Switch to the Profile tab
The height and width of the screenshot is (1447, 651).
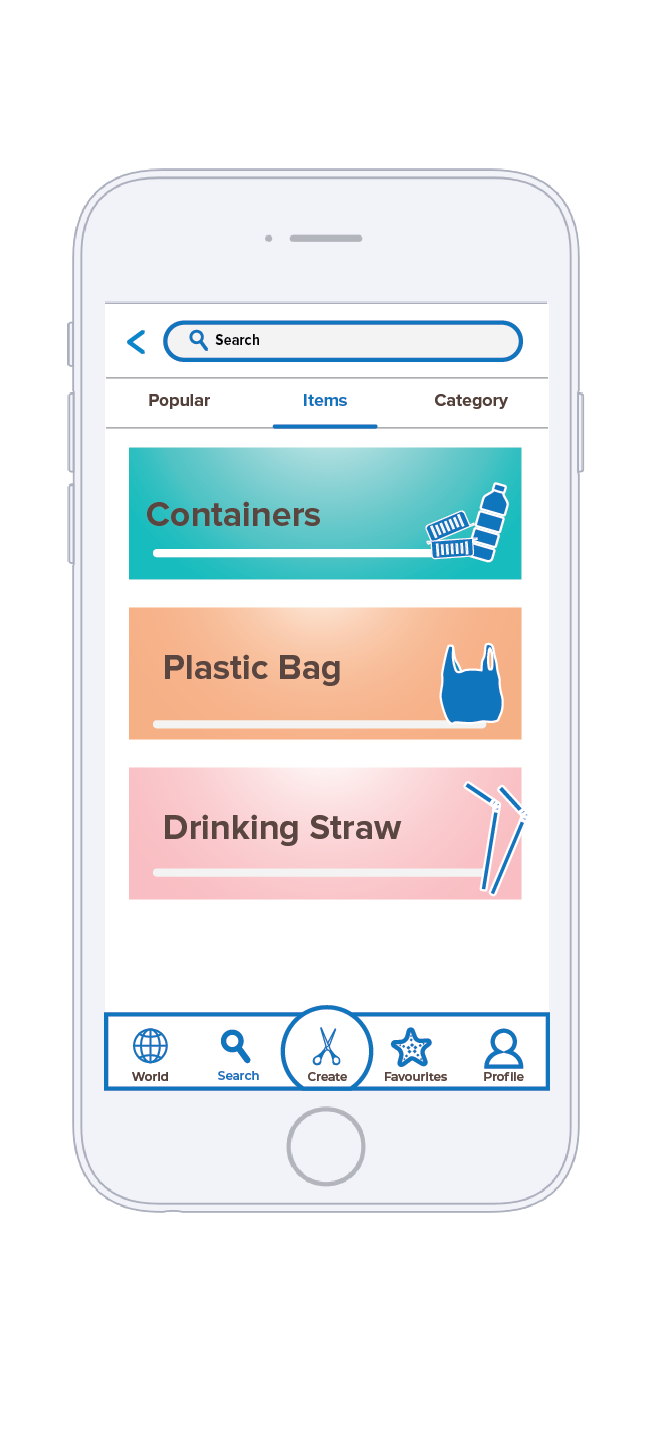[503, 1054]
